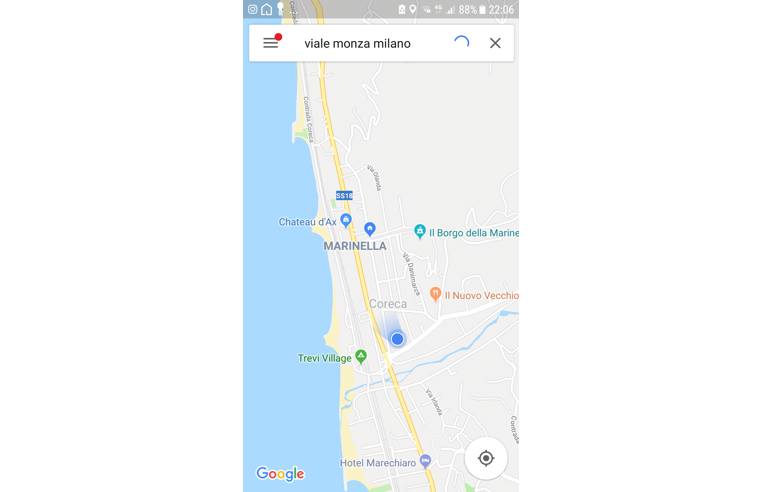The image size is (764, 492).
Task: Open the Chateau d'Ax place marker
Action: (346, 221)
